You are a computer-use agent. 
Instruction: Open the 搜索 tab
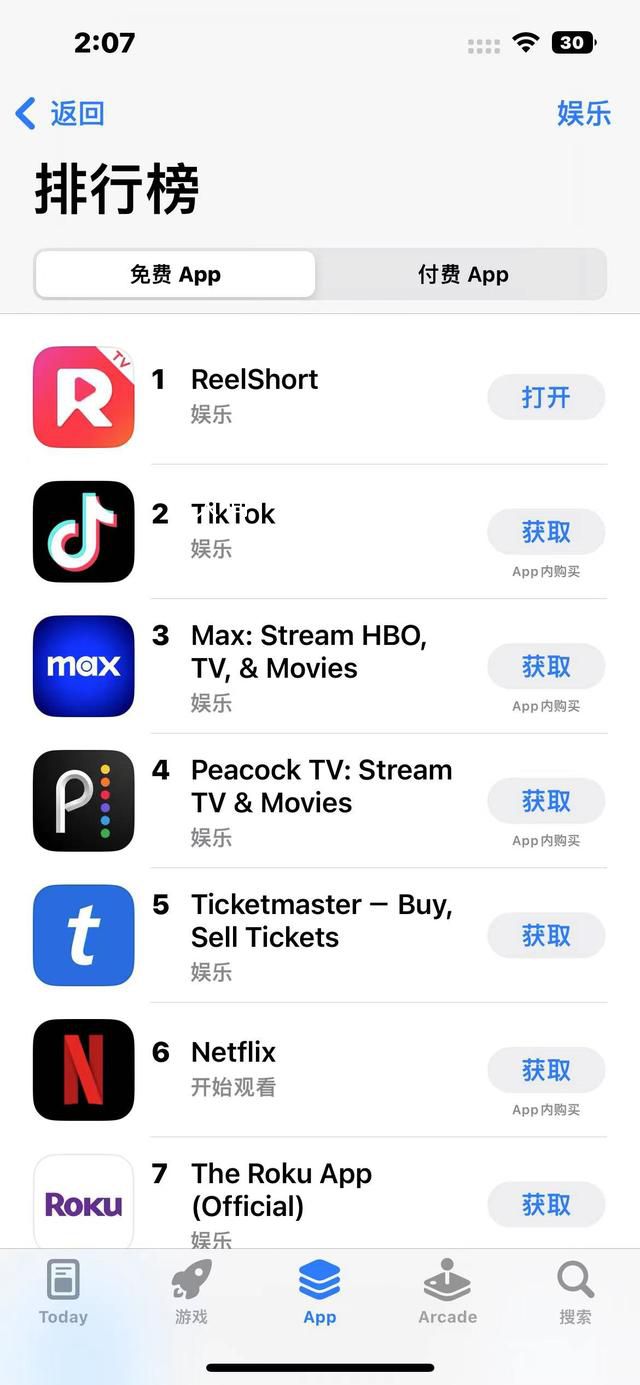click(x=575, y=1292)
